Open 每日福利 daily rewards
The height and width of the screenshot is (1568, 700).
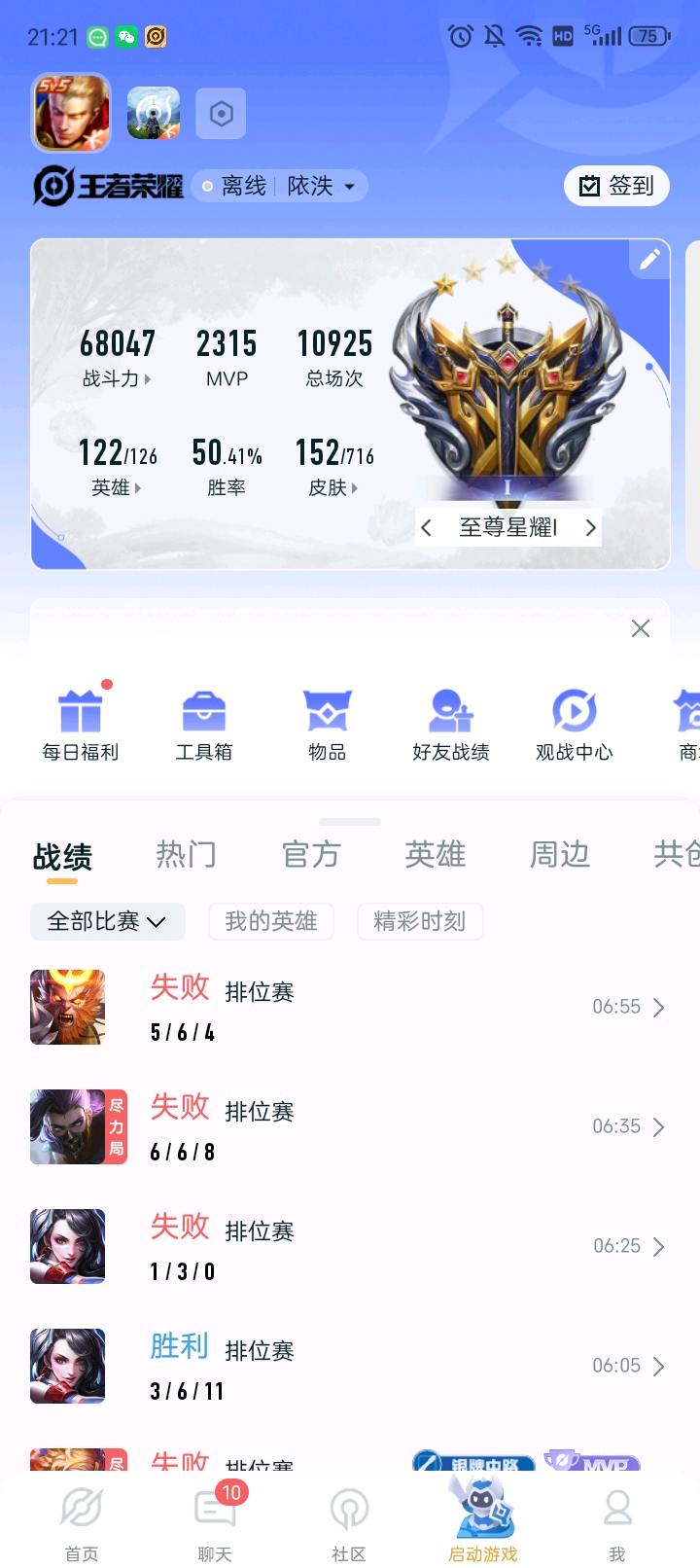[x=81, y=725]
